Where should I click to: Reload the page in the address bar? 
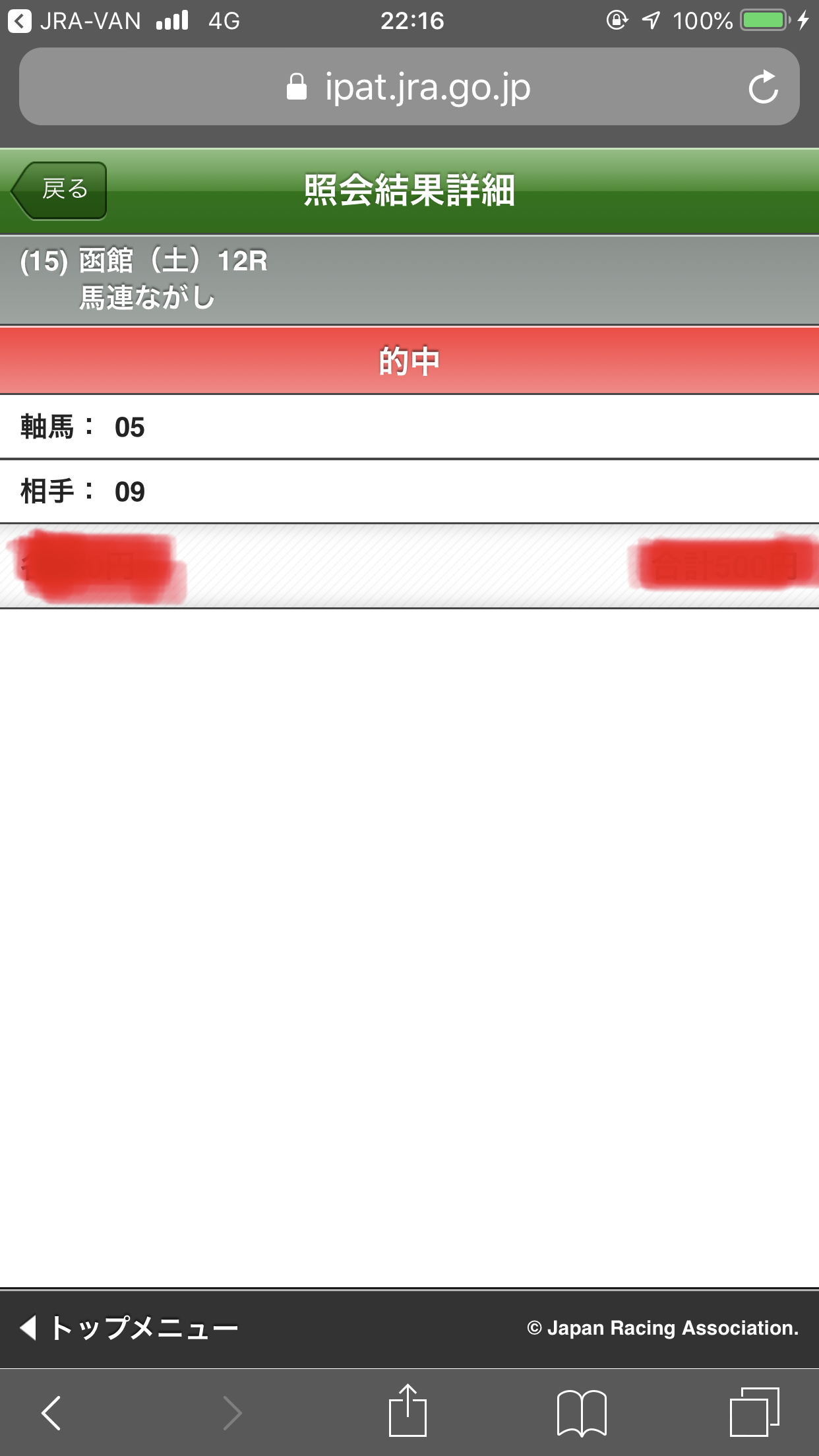point(763,87)
